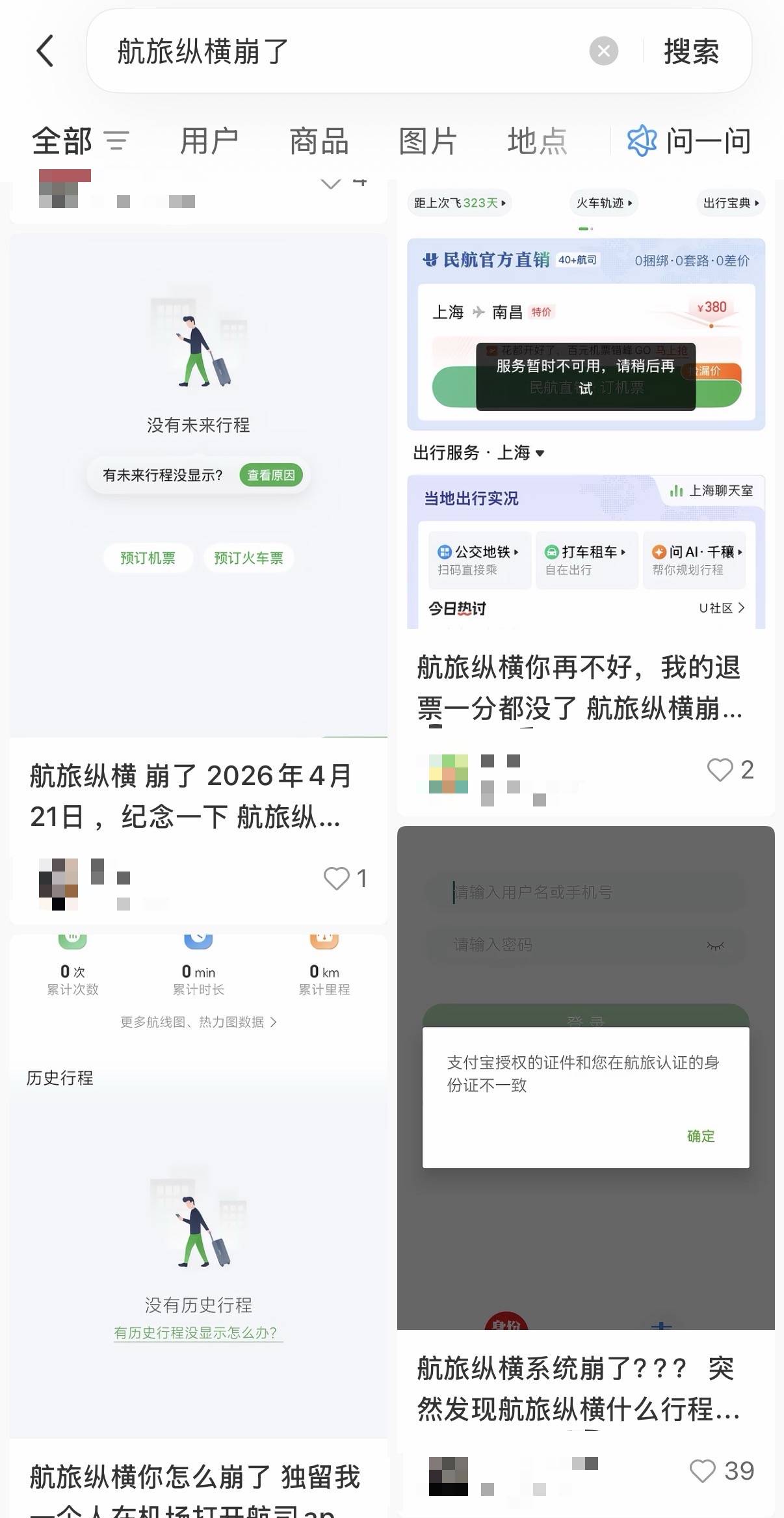Like the post 航旅纵横系统崩了？？？

coord(702,1471)
